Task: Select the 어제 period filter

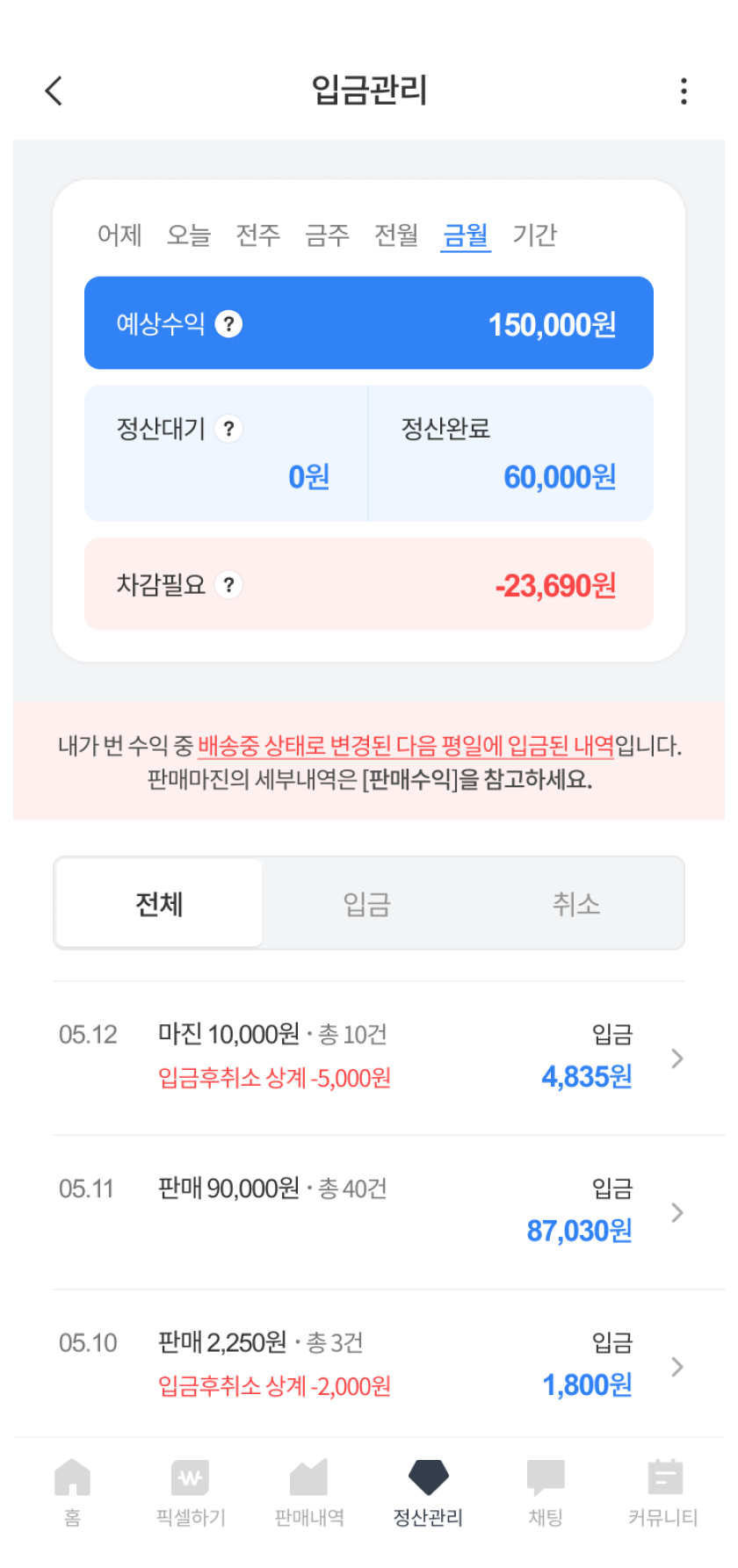Action: (x=119, y=235)
